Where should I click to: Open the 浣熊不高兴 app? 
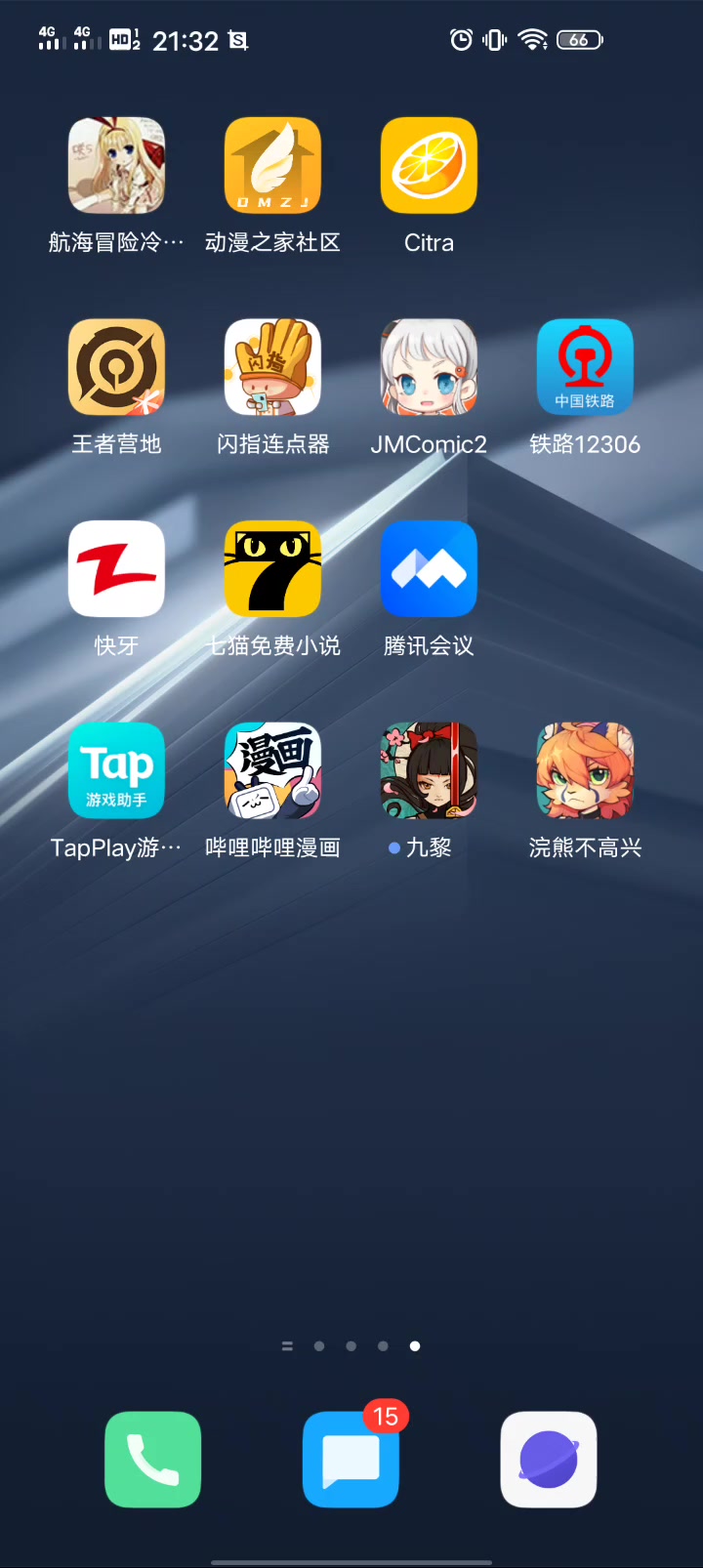(585, 770)
